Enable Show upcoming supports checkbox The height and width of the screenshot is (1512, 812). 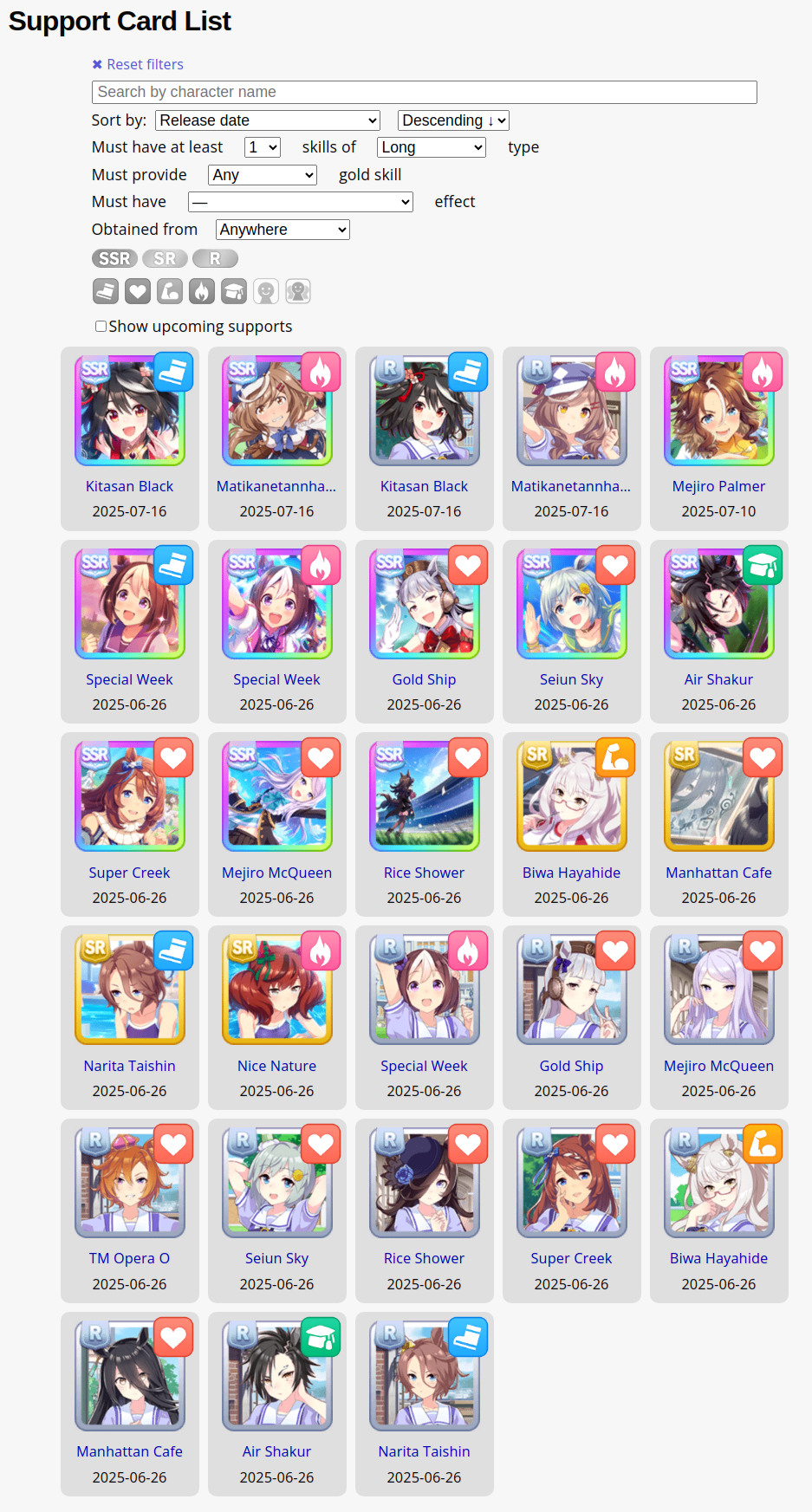[101, 327]
